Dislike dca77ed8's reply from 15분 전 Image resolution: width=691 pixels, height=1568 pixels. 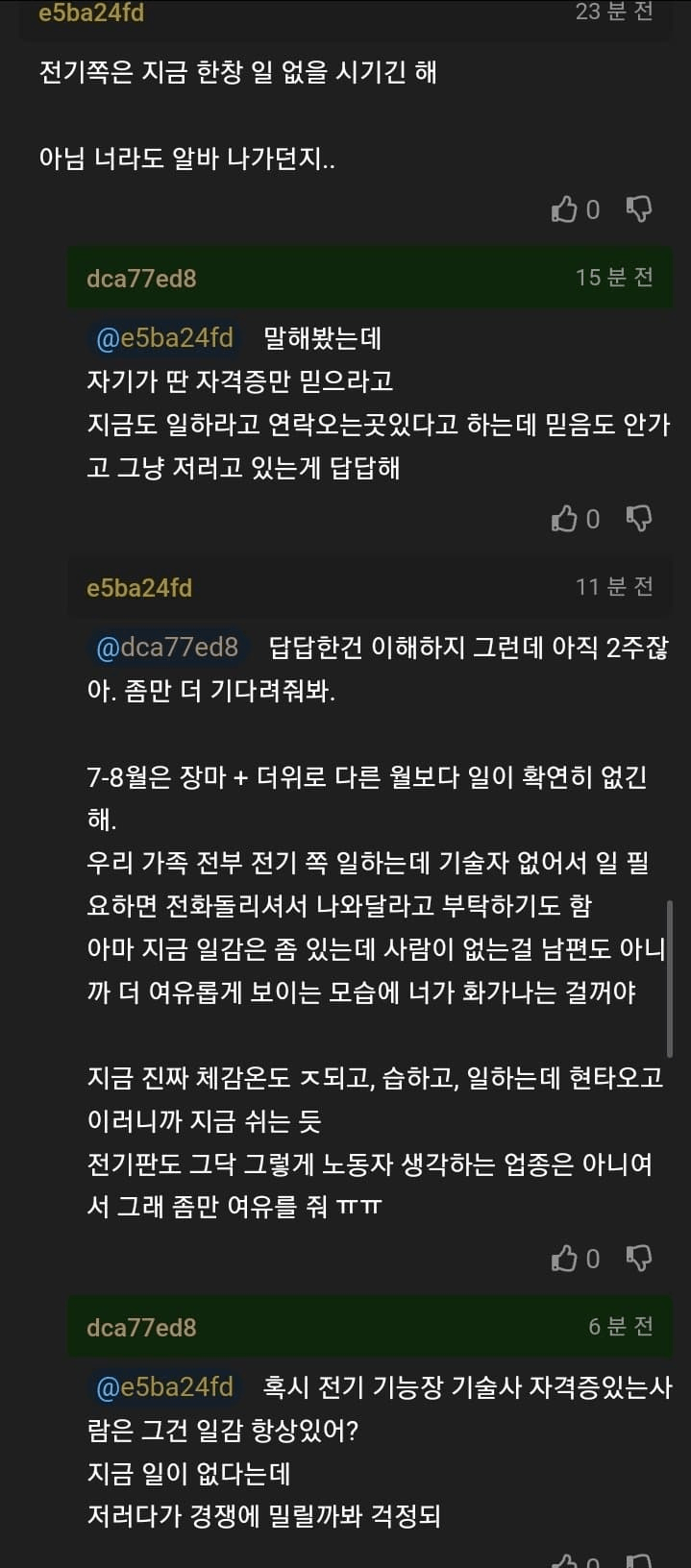[639, 519]
